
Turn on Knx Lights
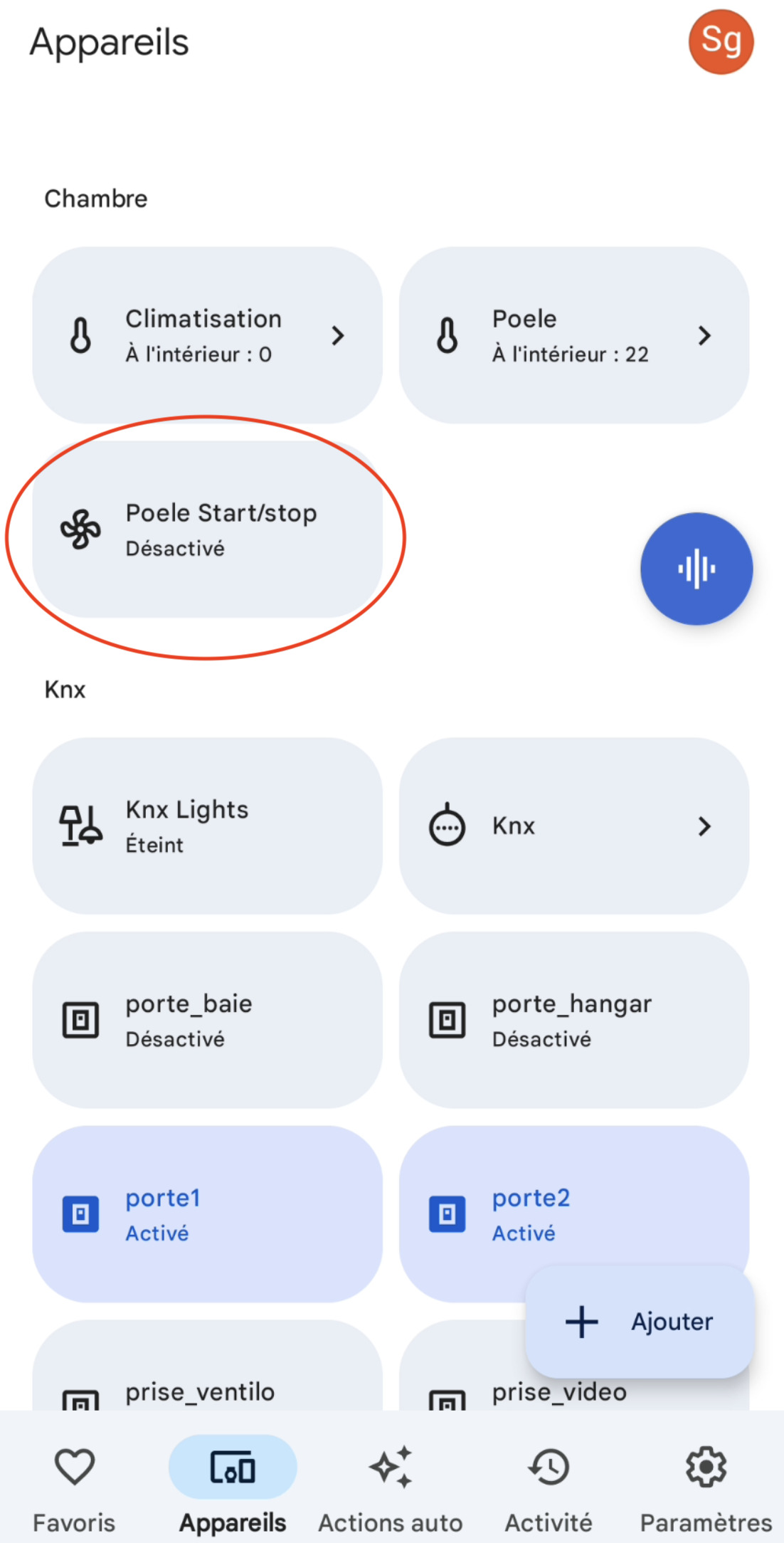(207, 826)
